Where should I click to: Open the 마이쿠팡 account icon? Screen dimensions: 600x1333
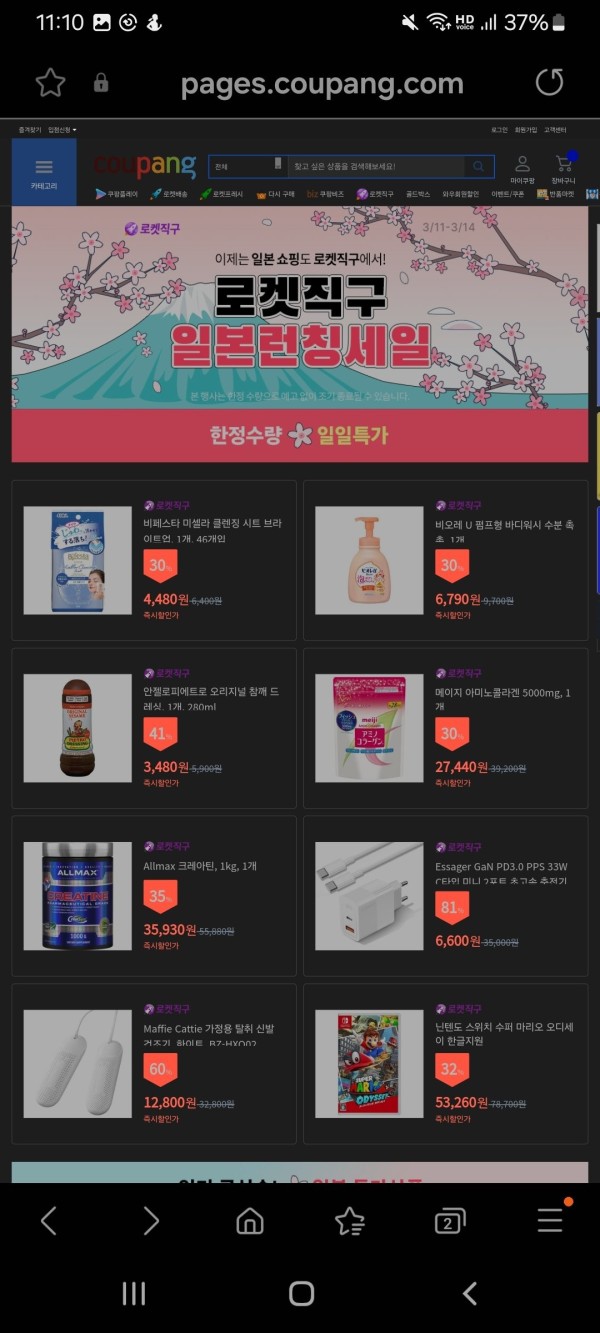[x=522, y=169]
